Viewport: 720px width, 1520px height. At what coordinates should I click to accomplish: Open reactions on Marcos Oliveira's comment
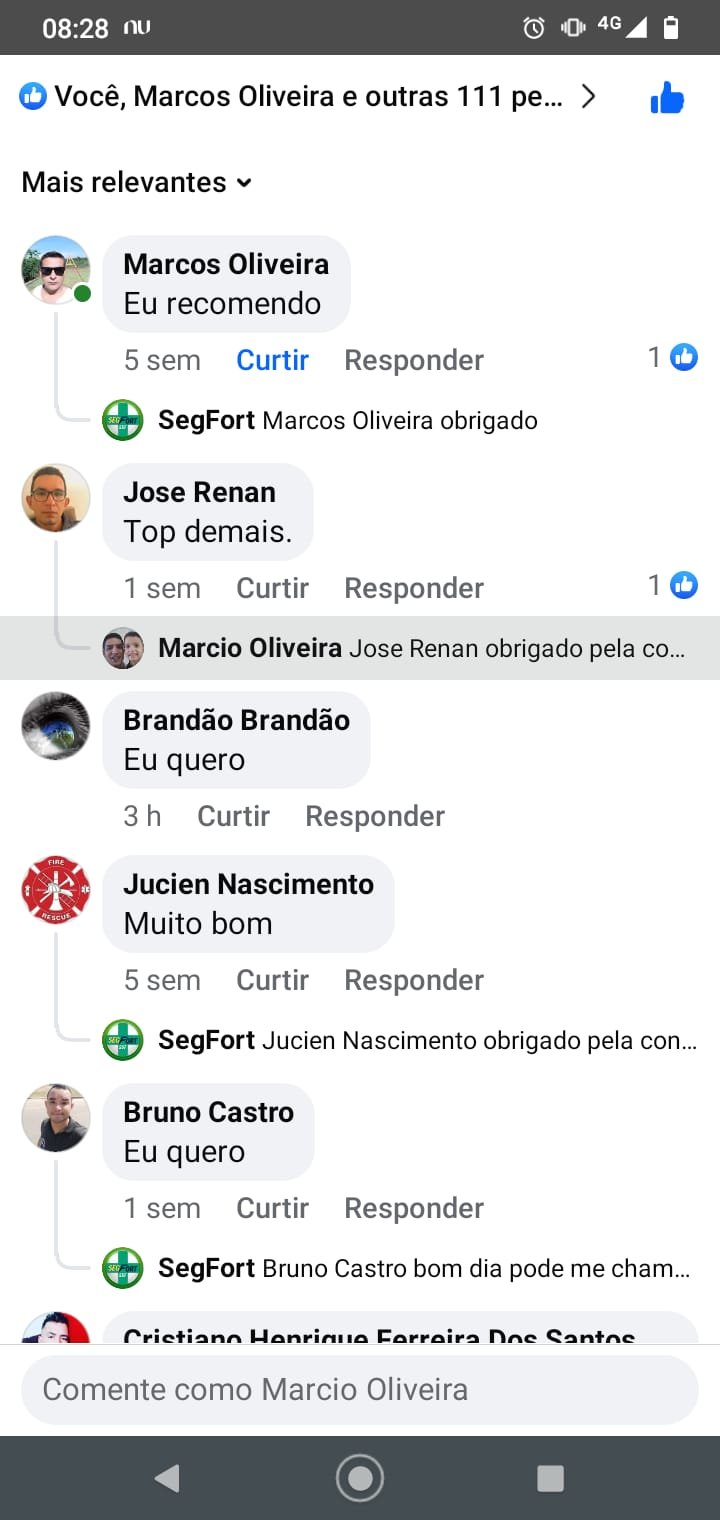coord(673,357)
